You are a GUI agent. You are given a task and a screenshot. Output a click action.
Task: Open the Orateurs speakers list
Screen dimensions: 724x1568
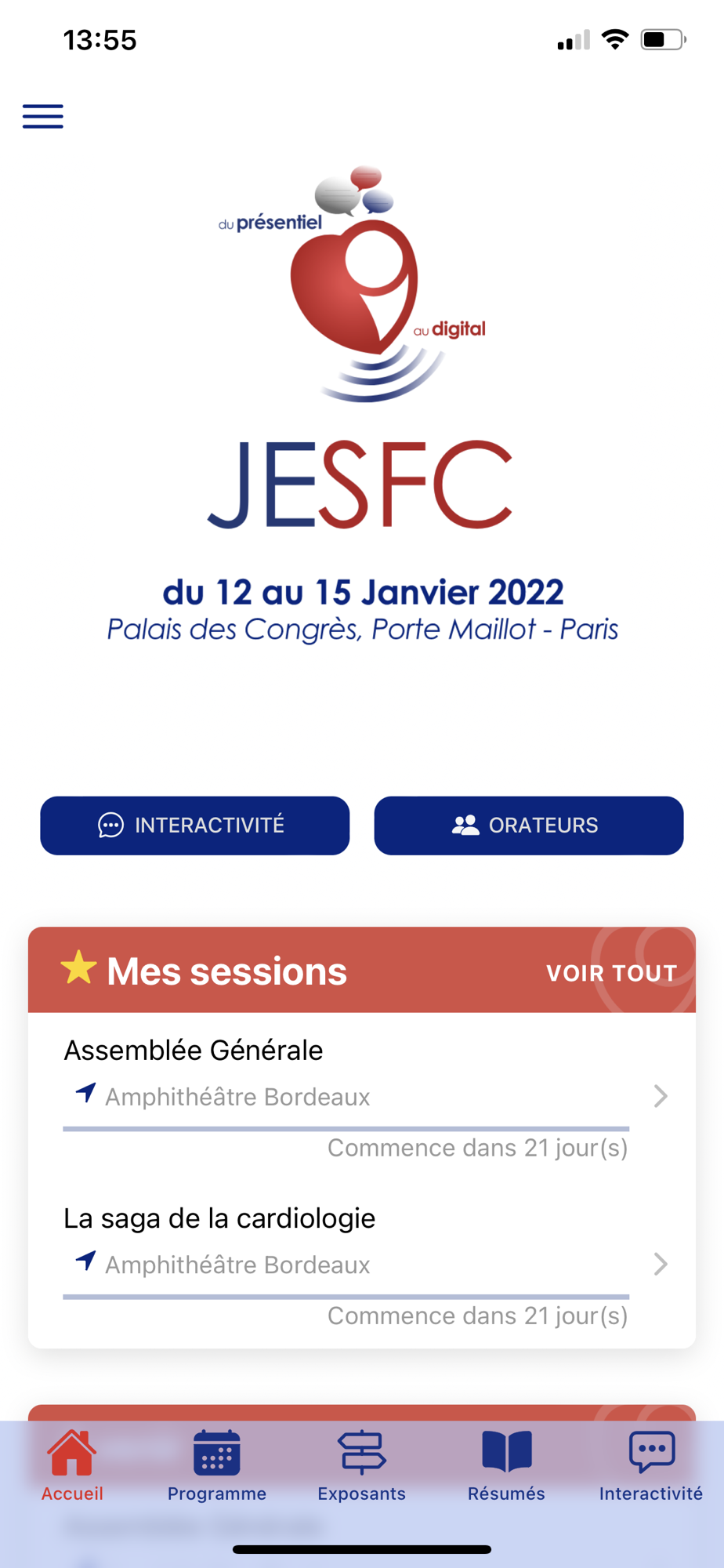pyautogui.click(x=528, y=826)
